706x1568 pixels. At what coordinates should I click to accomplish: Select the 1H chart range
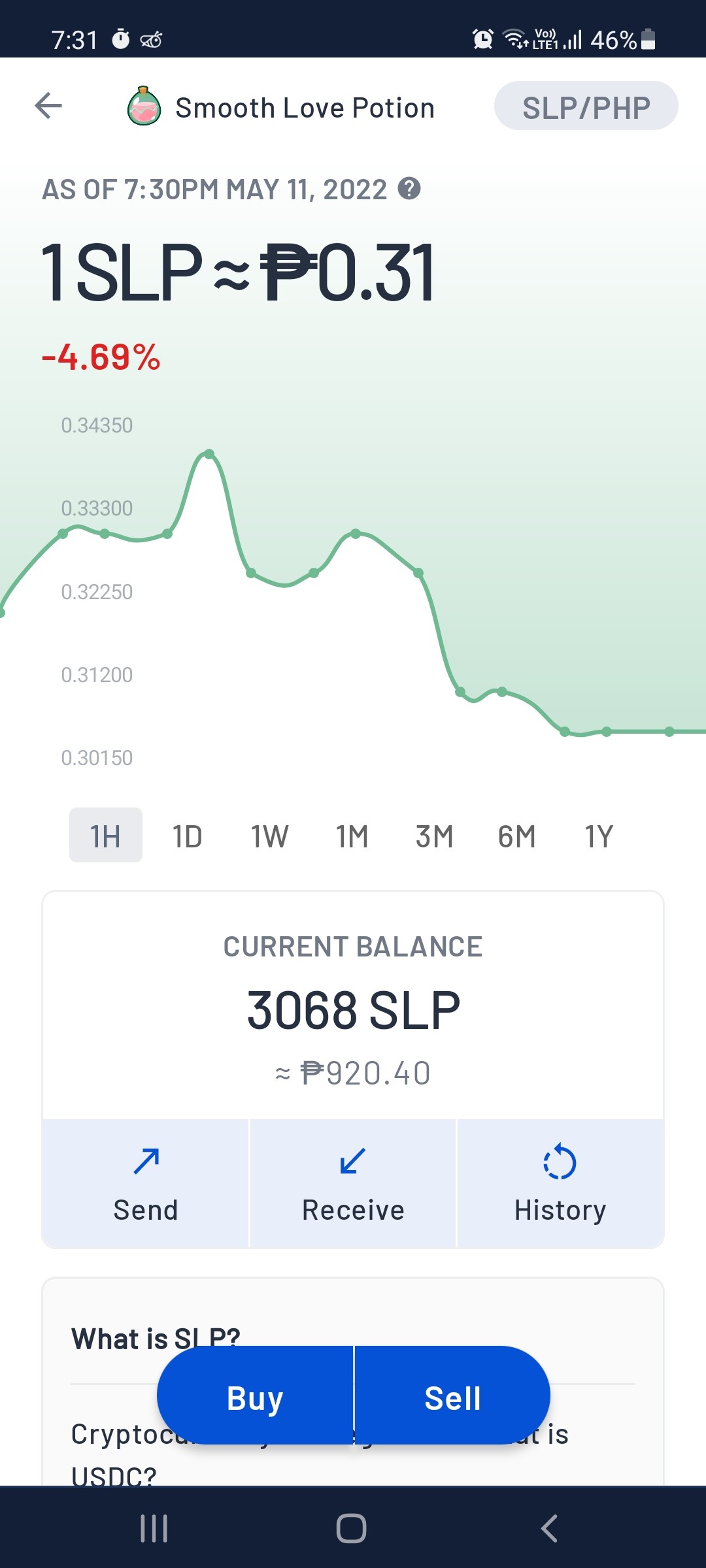[106, 835]
